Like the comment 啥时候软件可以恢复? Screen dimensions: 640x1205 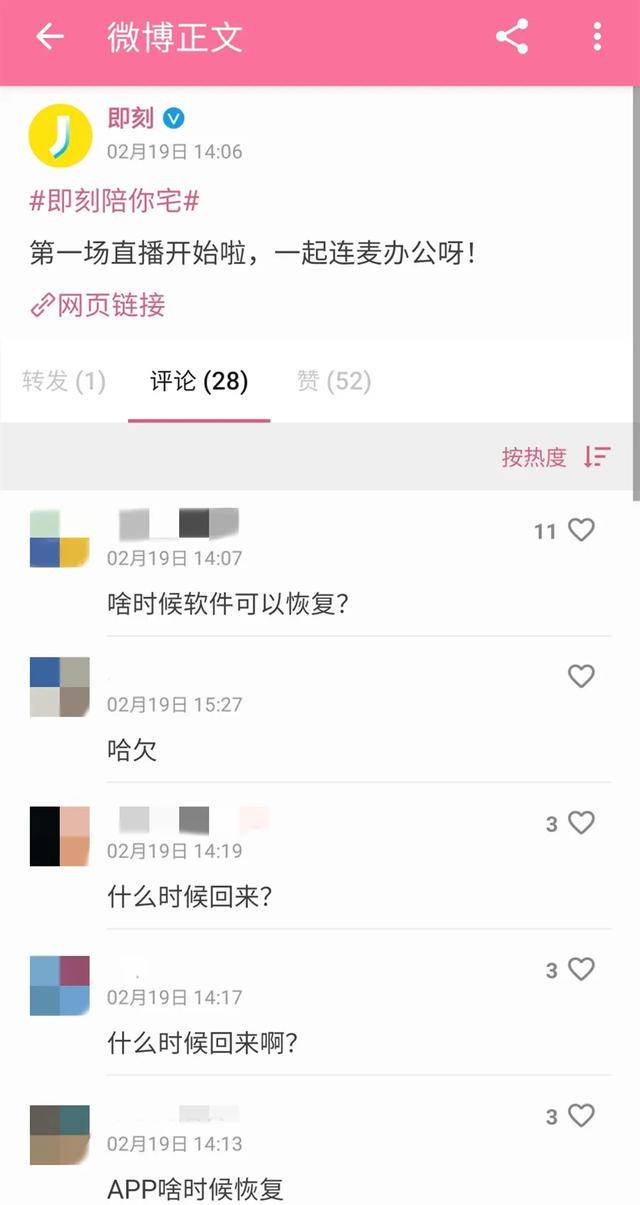point(581,531)
